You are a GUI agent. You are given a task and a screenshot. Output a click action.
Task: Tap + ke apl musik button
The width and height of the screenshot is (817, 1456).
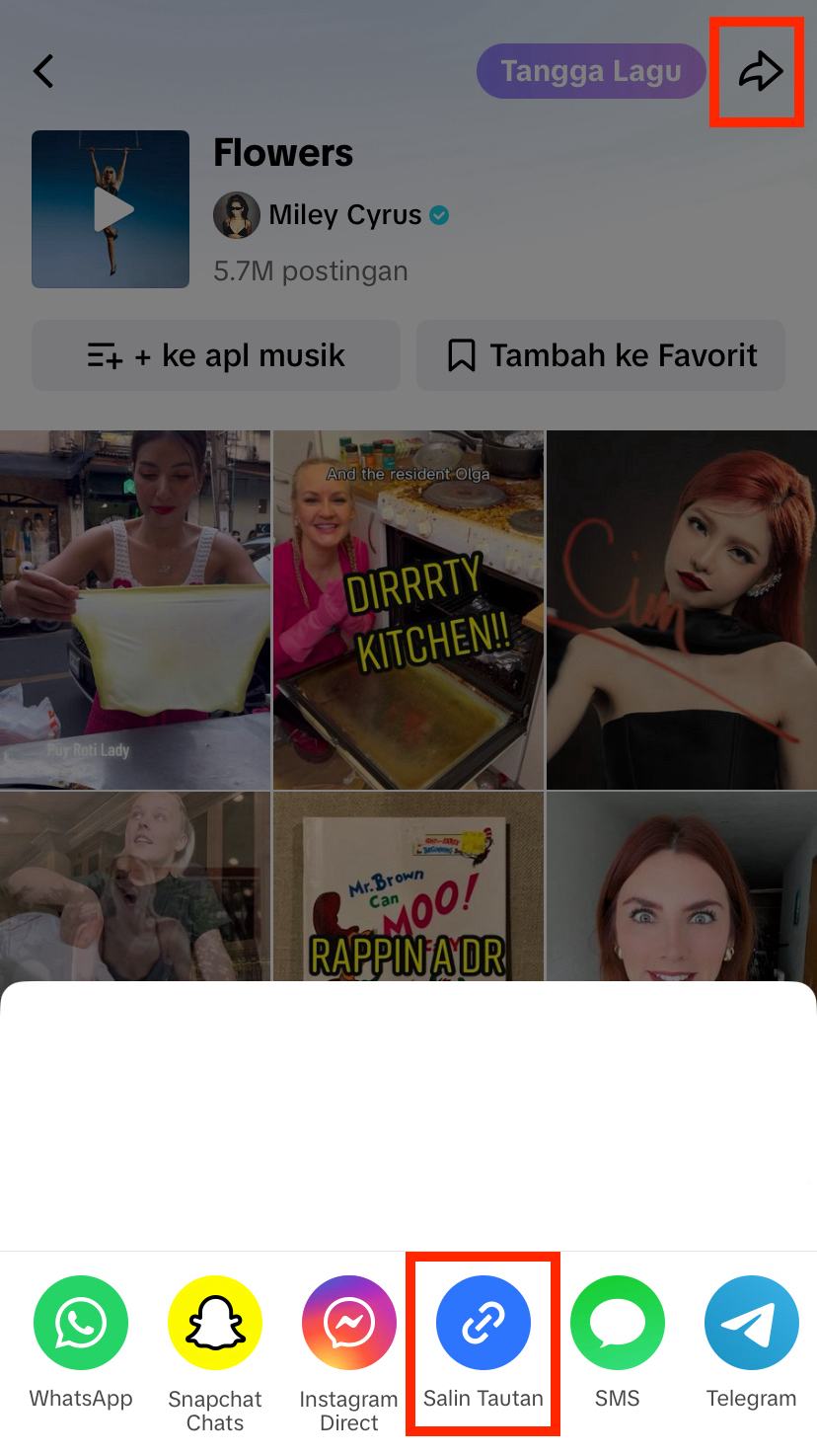coord(216,355)
